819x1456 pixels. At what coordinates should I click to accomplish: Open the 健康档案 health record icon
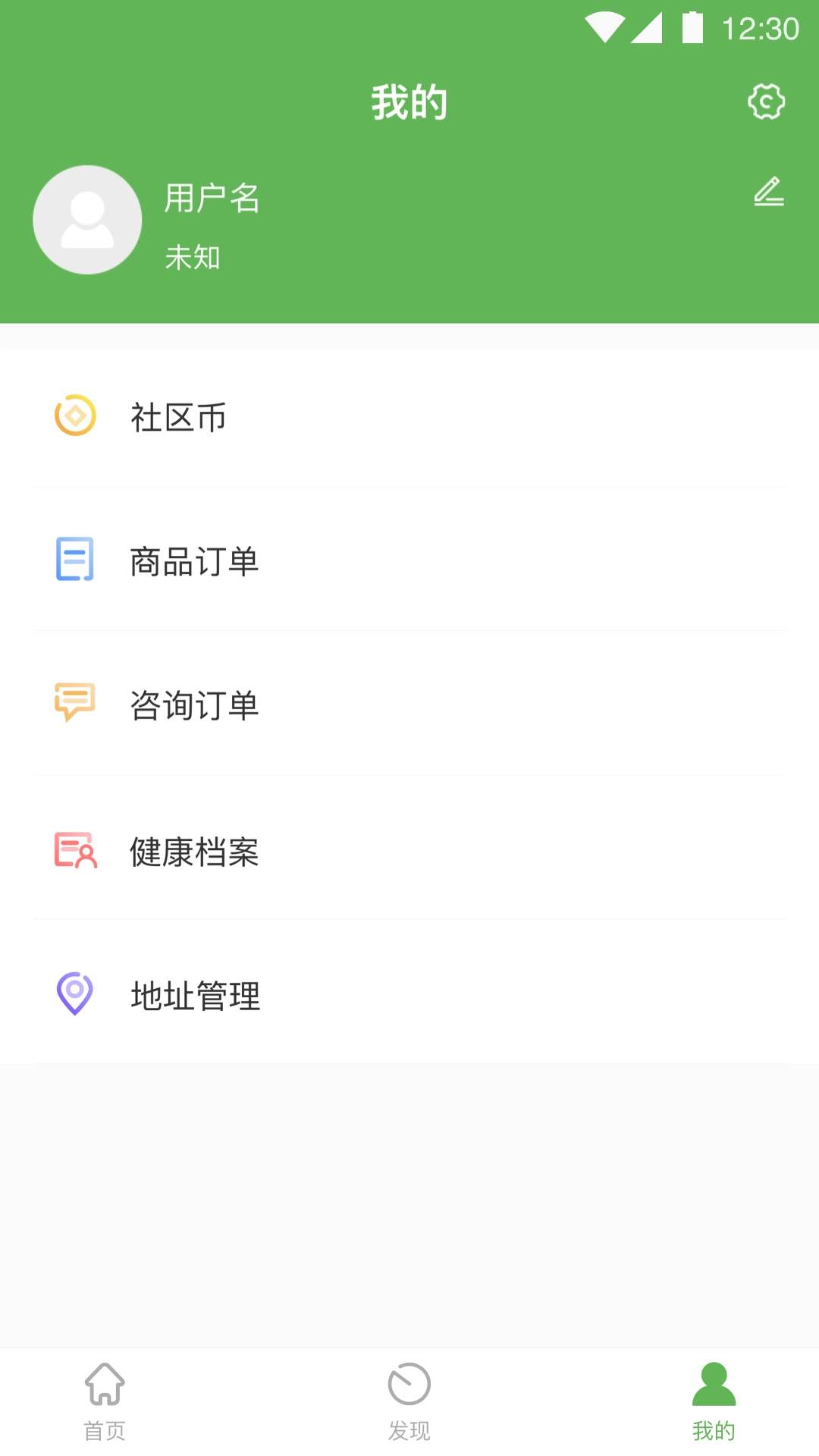click(74, 852)
